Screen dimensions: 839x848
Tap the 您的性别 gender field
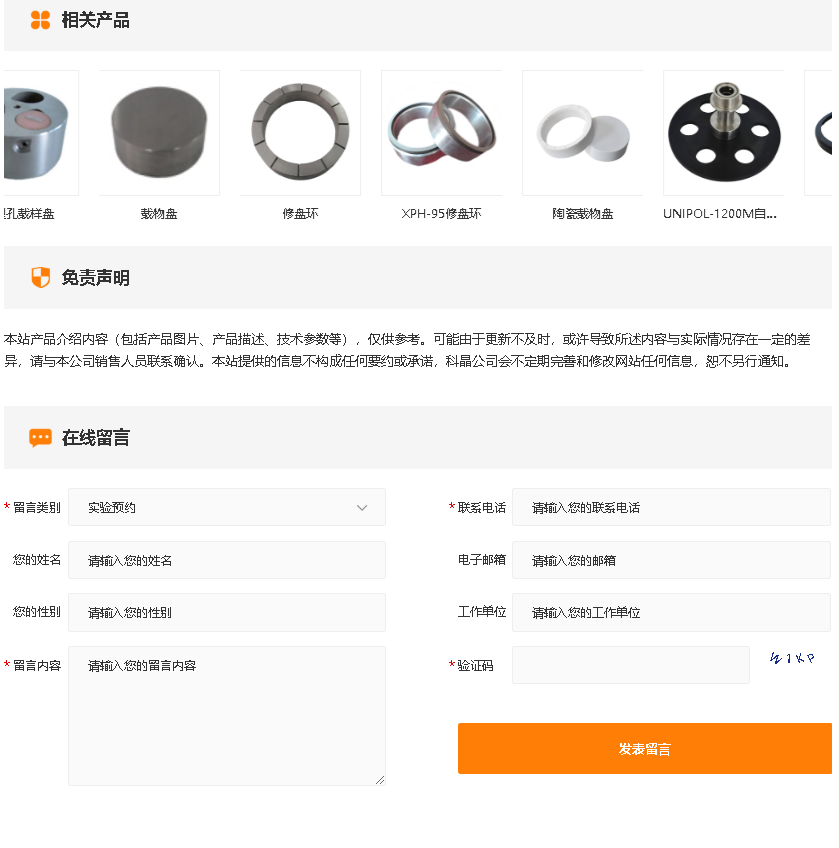[x=226, y=612]
